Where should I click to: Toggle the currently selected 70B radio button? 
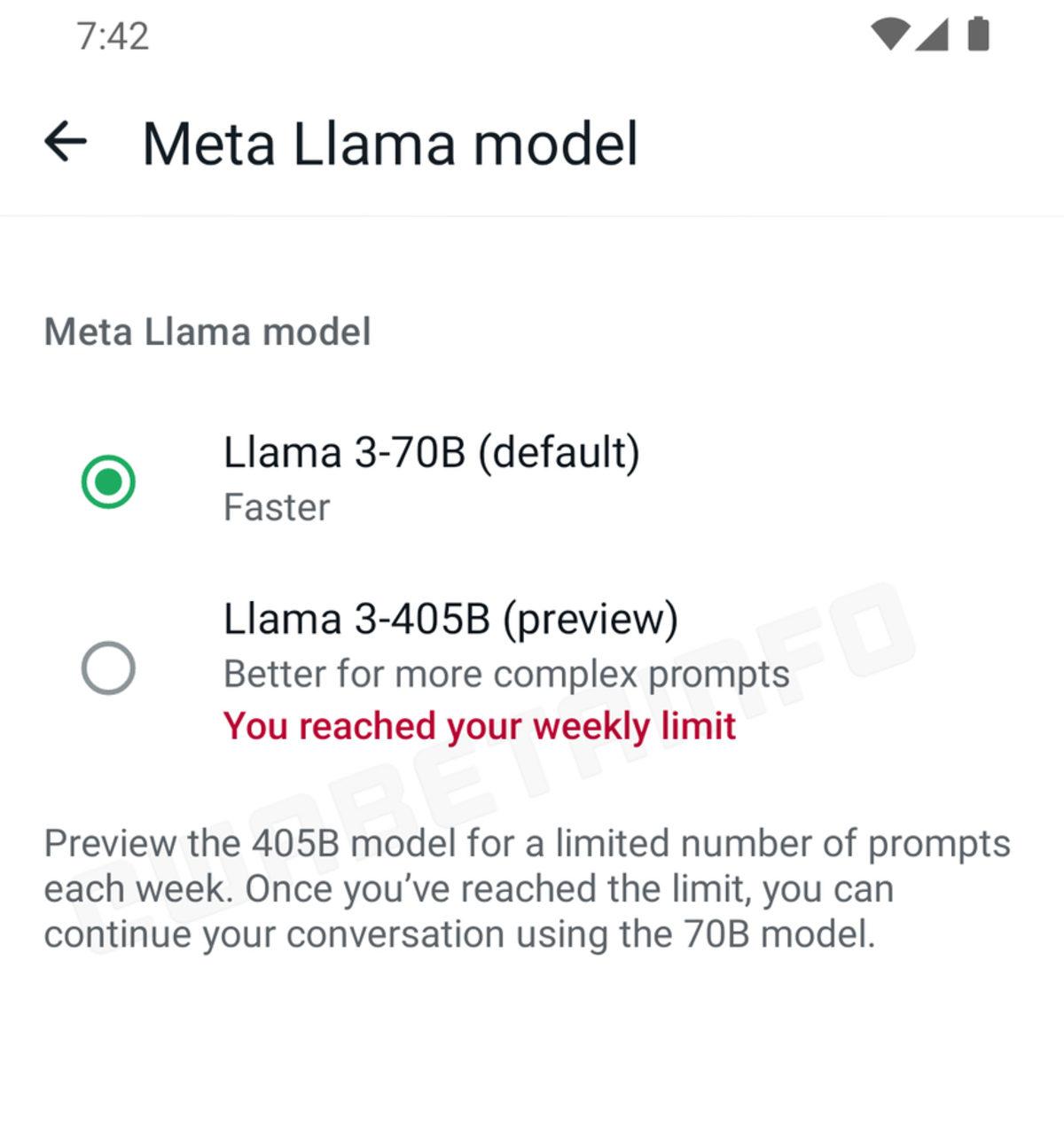(x=107, y=481)
